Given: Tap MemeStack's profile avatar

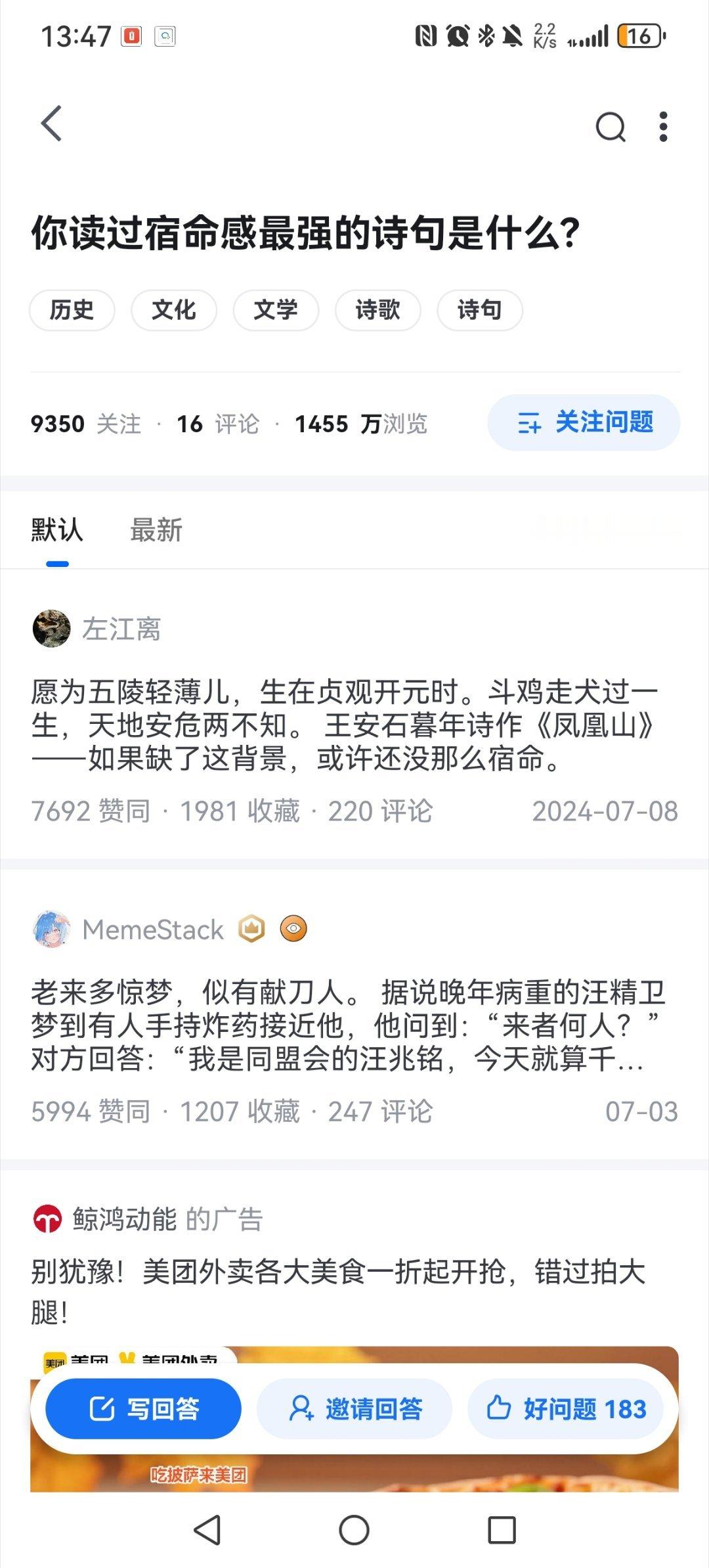Looking at the screenshot, I should [x=53, y=929].
